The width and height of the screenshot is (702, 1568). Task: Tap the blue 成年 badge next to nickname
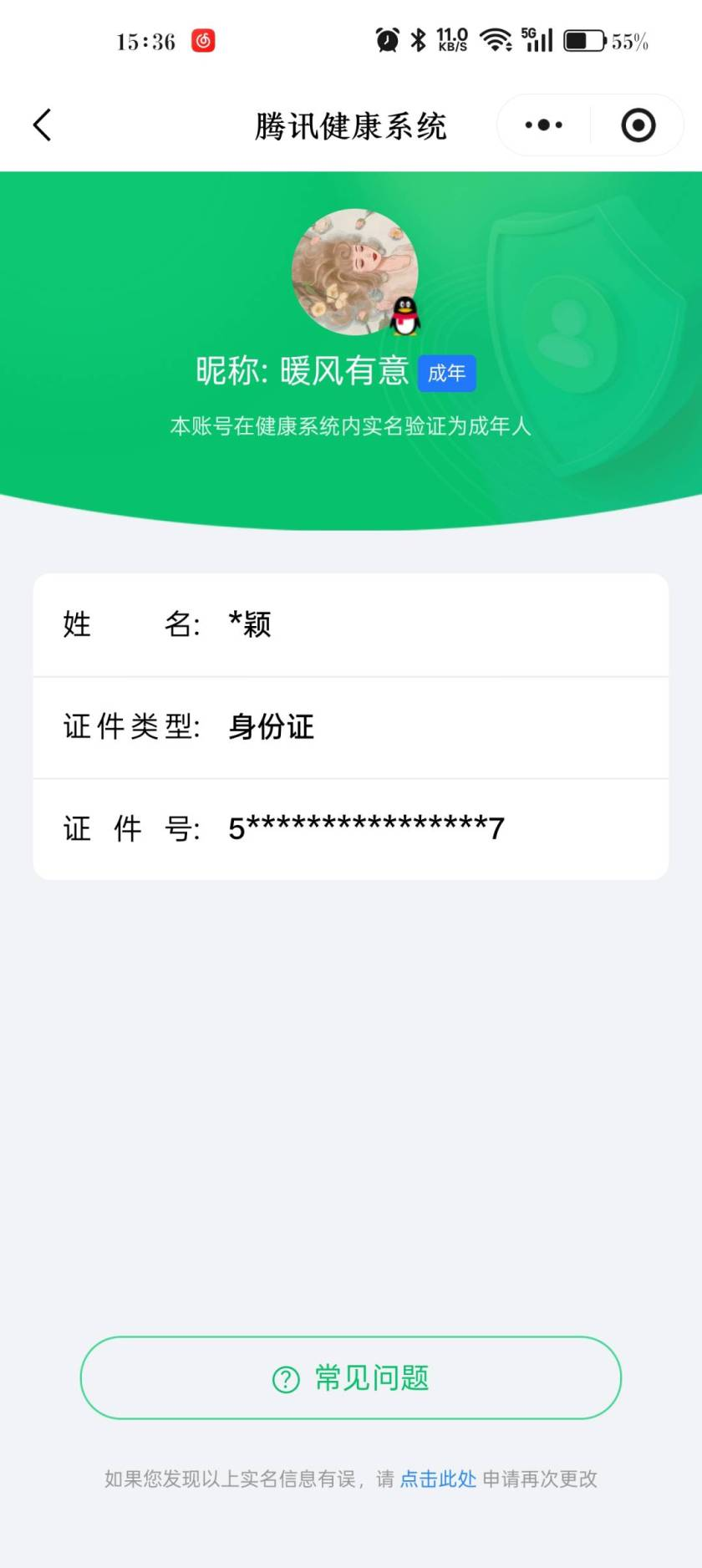coord(448,374)
